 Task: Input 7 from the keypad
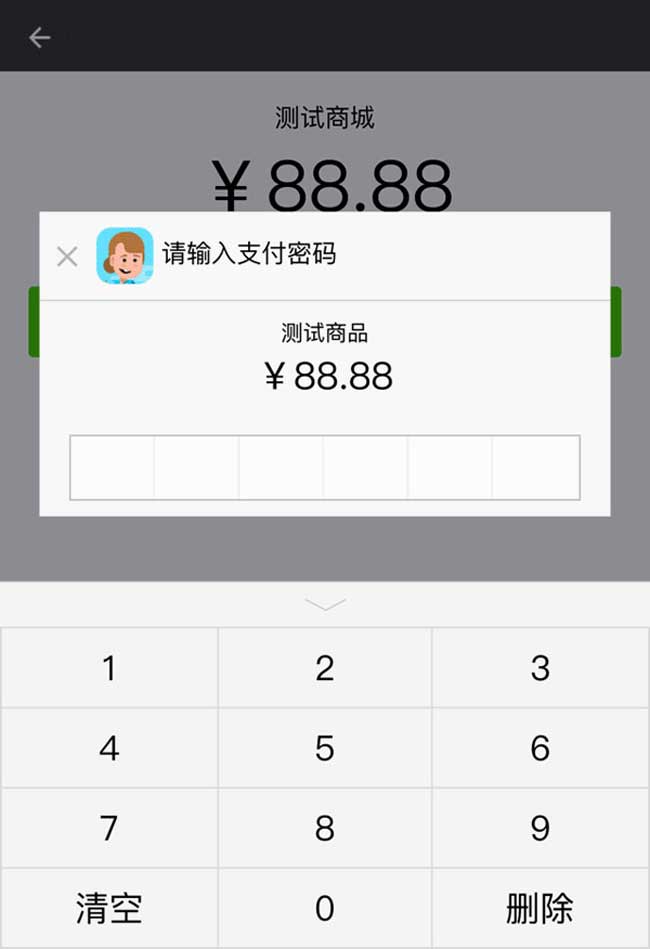[x=109, y=828]
